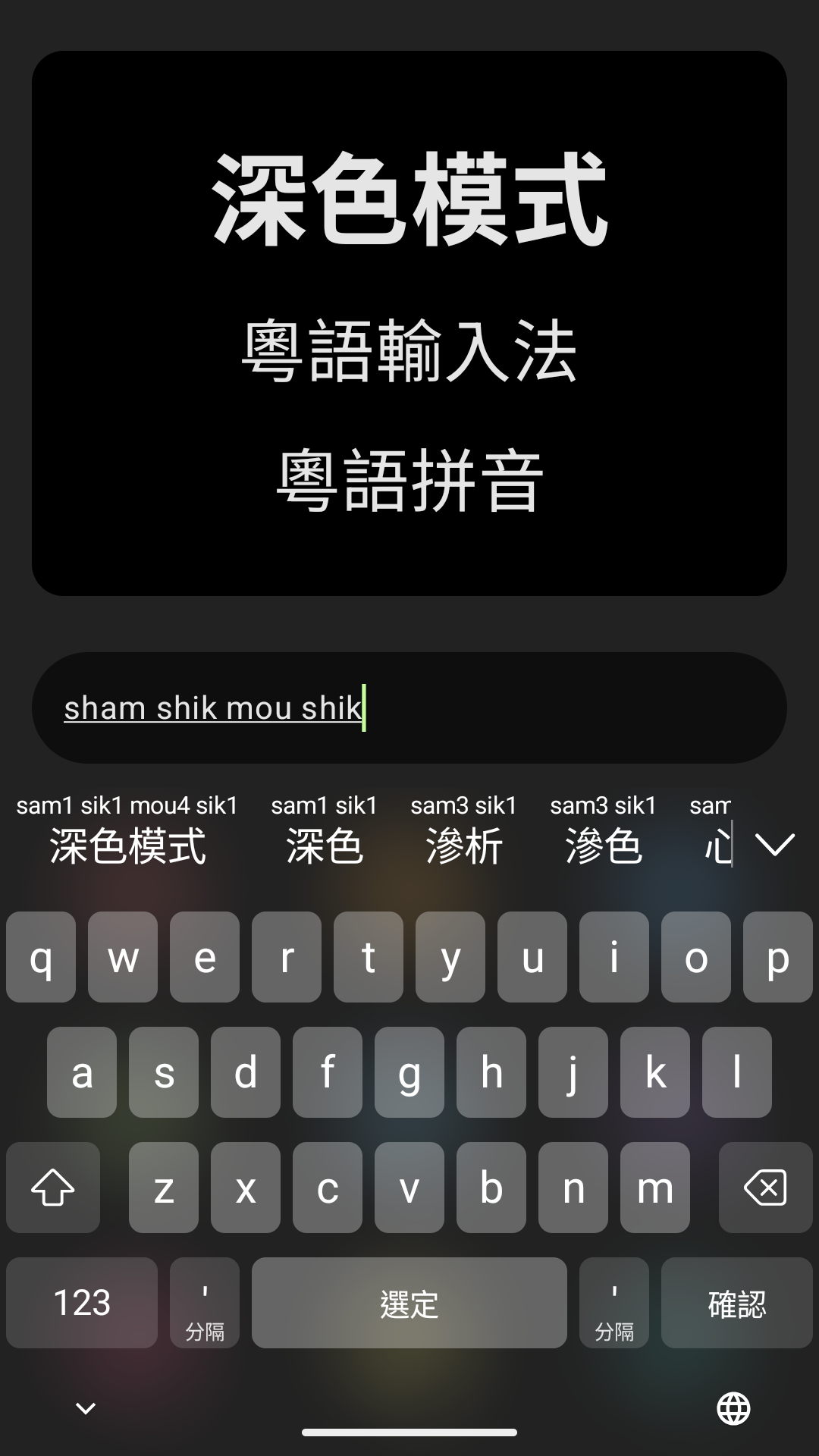819x1456 pixels.
Task: Type the letter q key
Action: [x=41, y=957]
